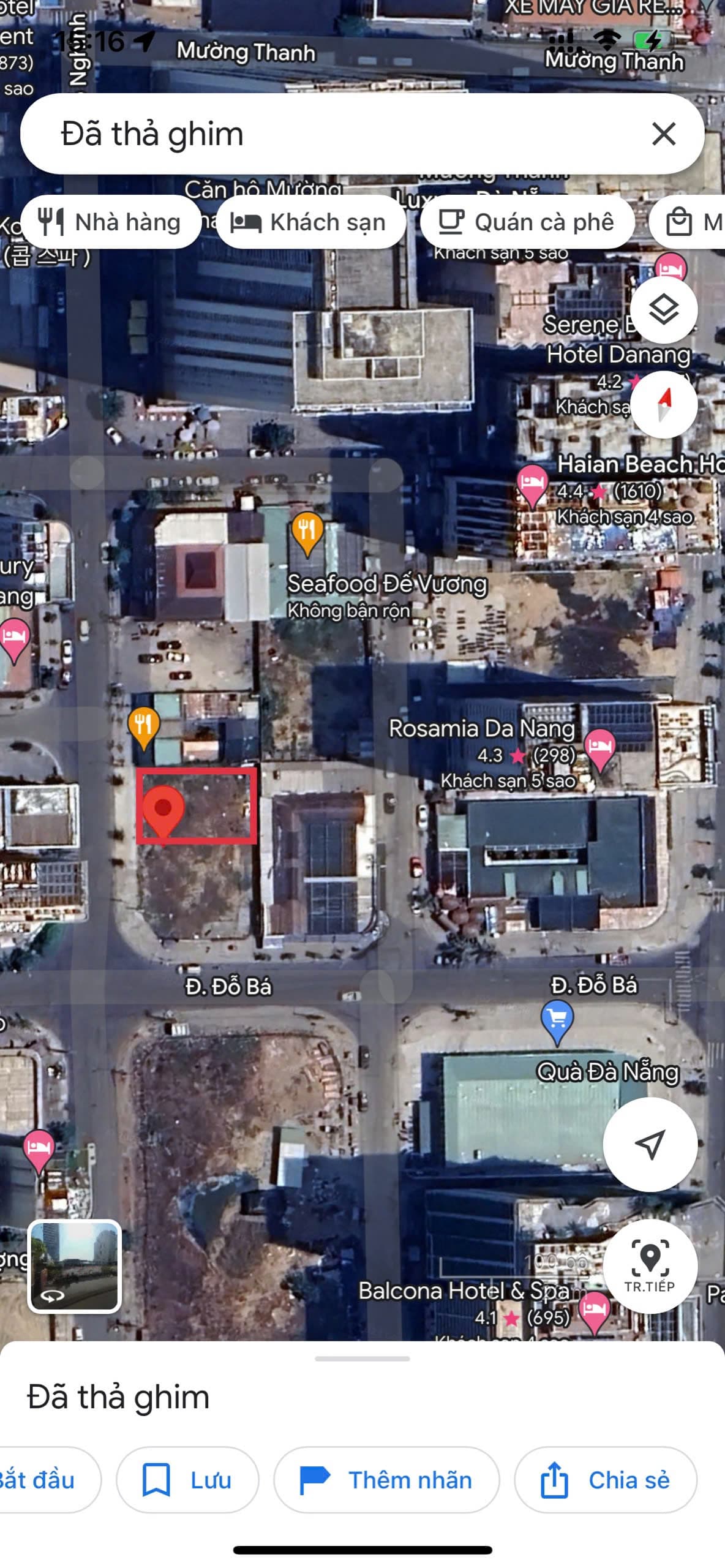Expand the bottom sheet handle
This screenshot has width=725, height=1568.
(x=362, y=1359)
